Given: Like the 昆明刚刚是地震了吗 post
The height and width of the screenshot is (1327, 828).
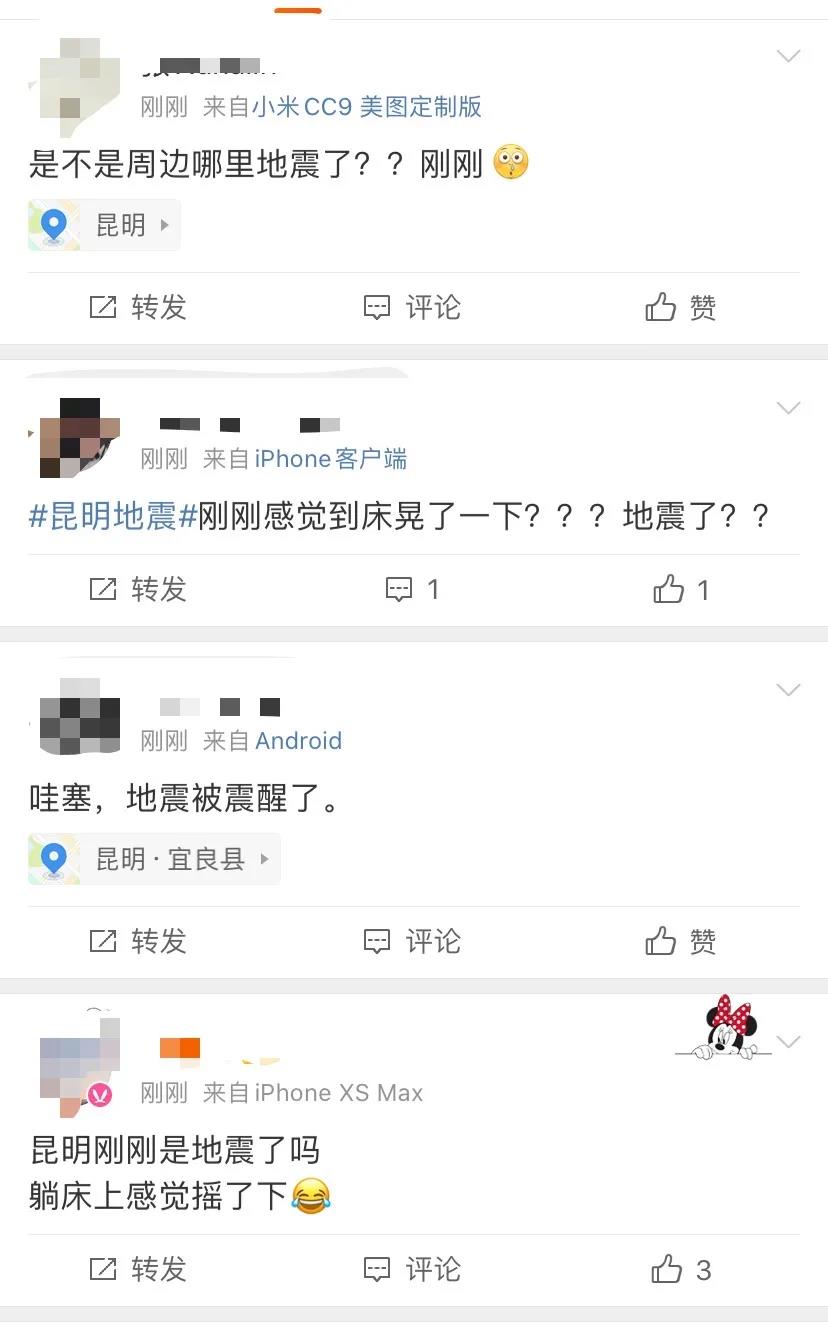Looking at the screenshot, I should pyautogui.click(x=680, y=1269).
